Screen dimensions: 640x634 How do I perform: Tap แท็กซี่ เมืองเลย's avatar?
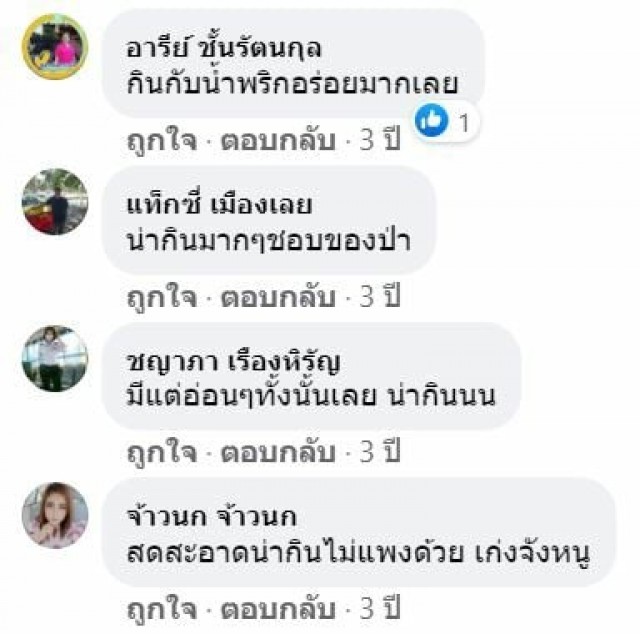coord(55,202)
